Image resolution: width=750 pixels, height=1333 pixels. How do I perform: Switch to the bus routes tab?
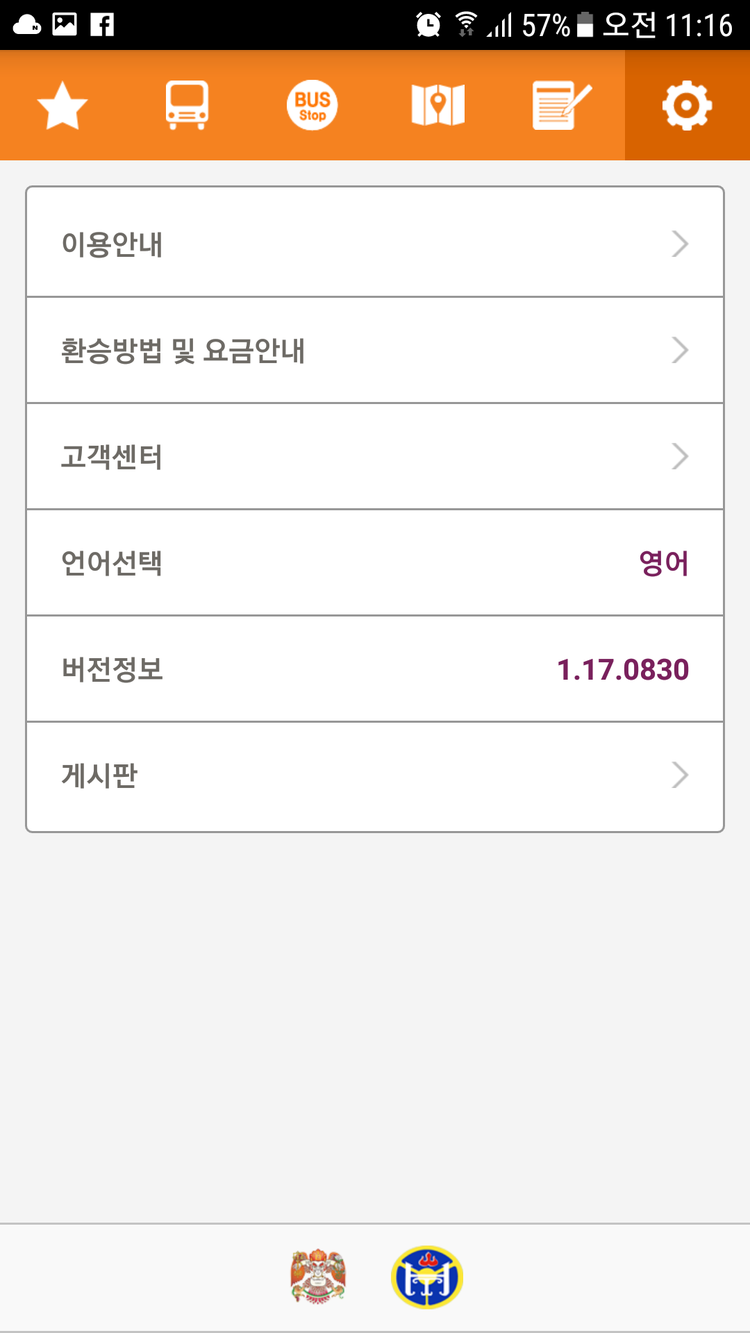coord(187,106)
